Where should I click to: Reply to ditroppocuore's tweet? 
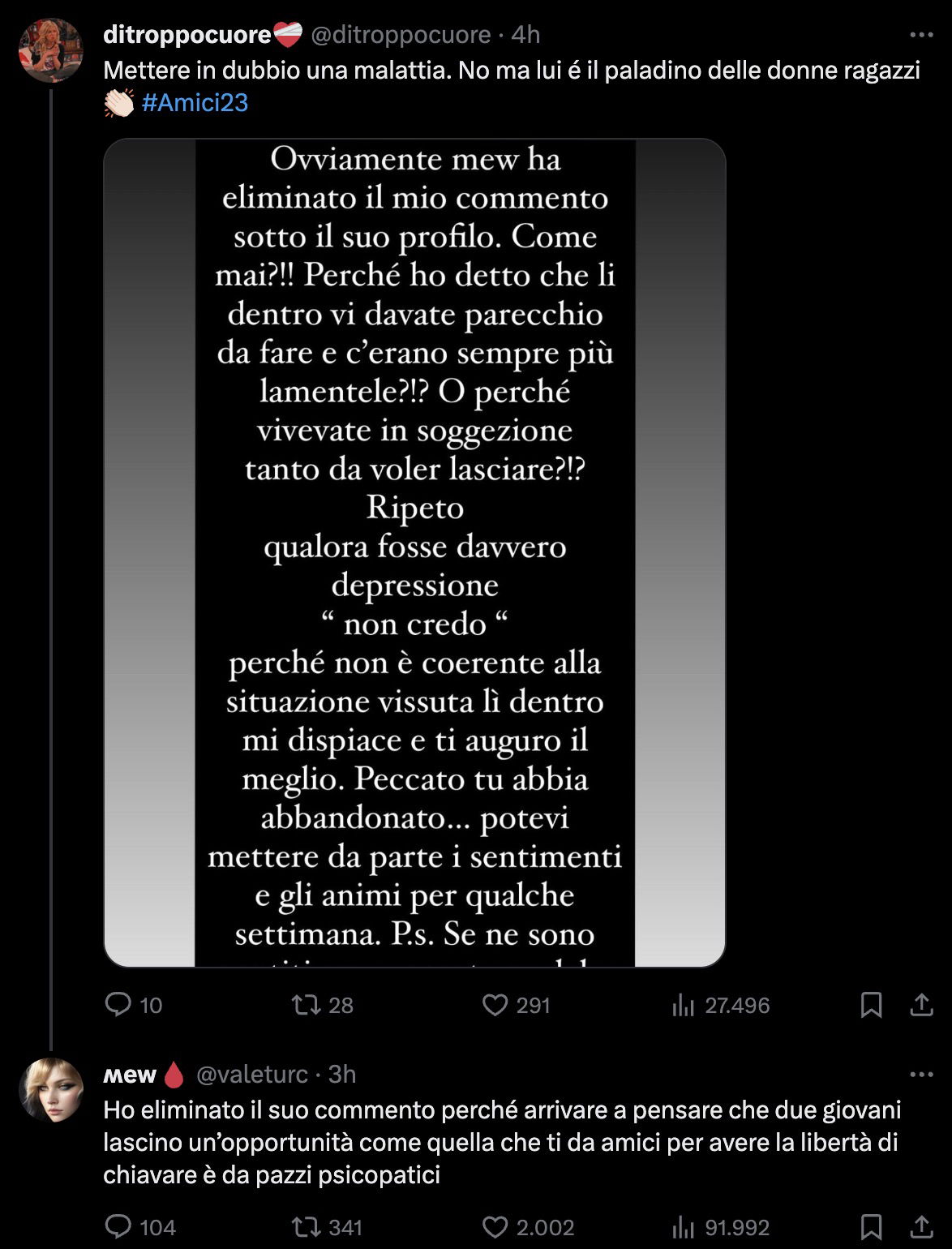(118, 1005)
